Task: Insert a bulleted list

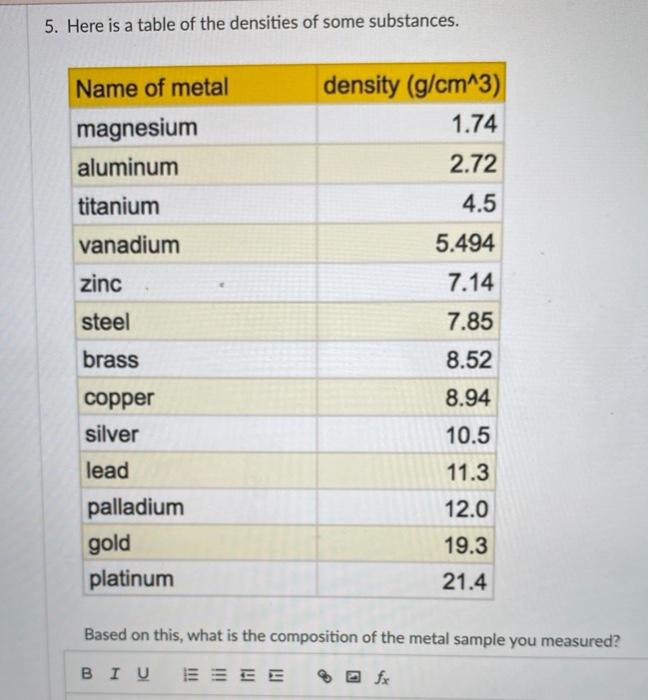Action: click(218, 673)
